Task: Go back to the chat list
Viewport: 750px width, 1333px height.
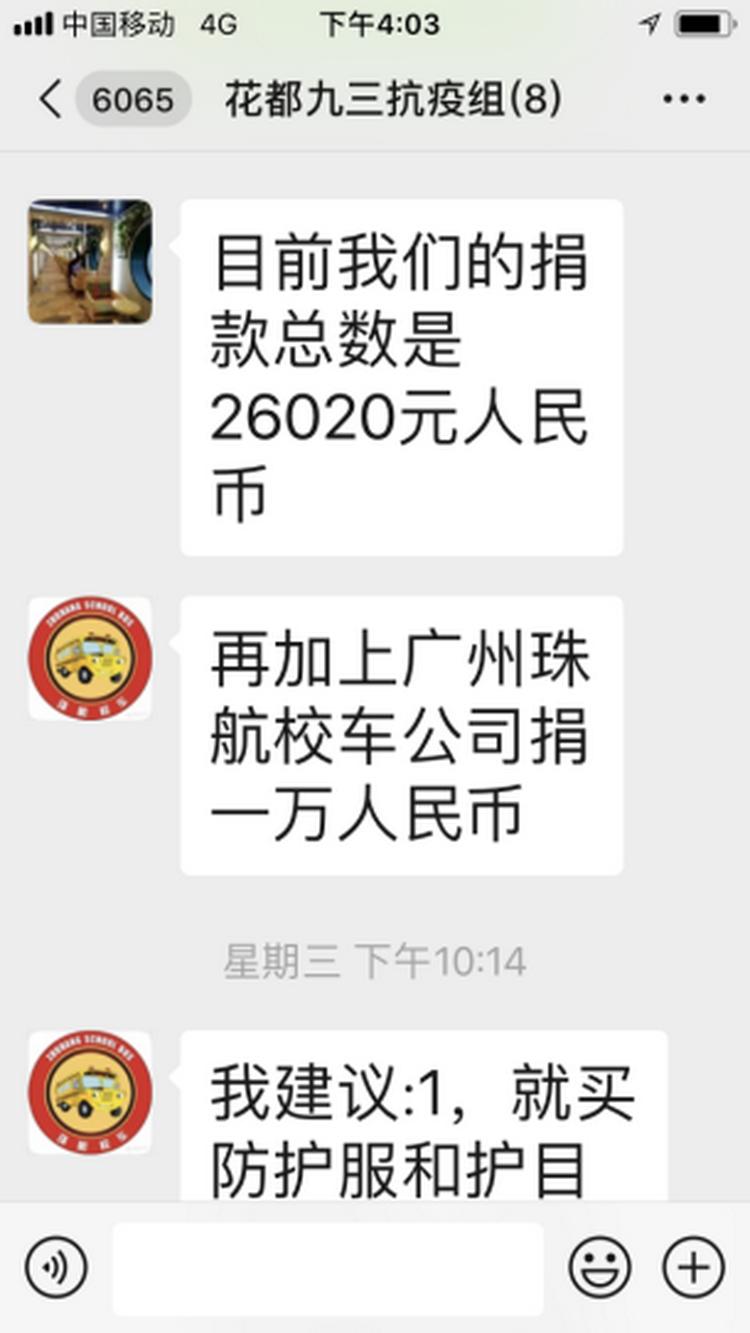Action: [52, 99]
